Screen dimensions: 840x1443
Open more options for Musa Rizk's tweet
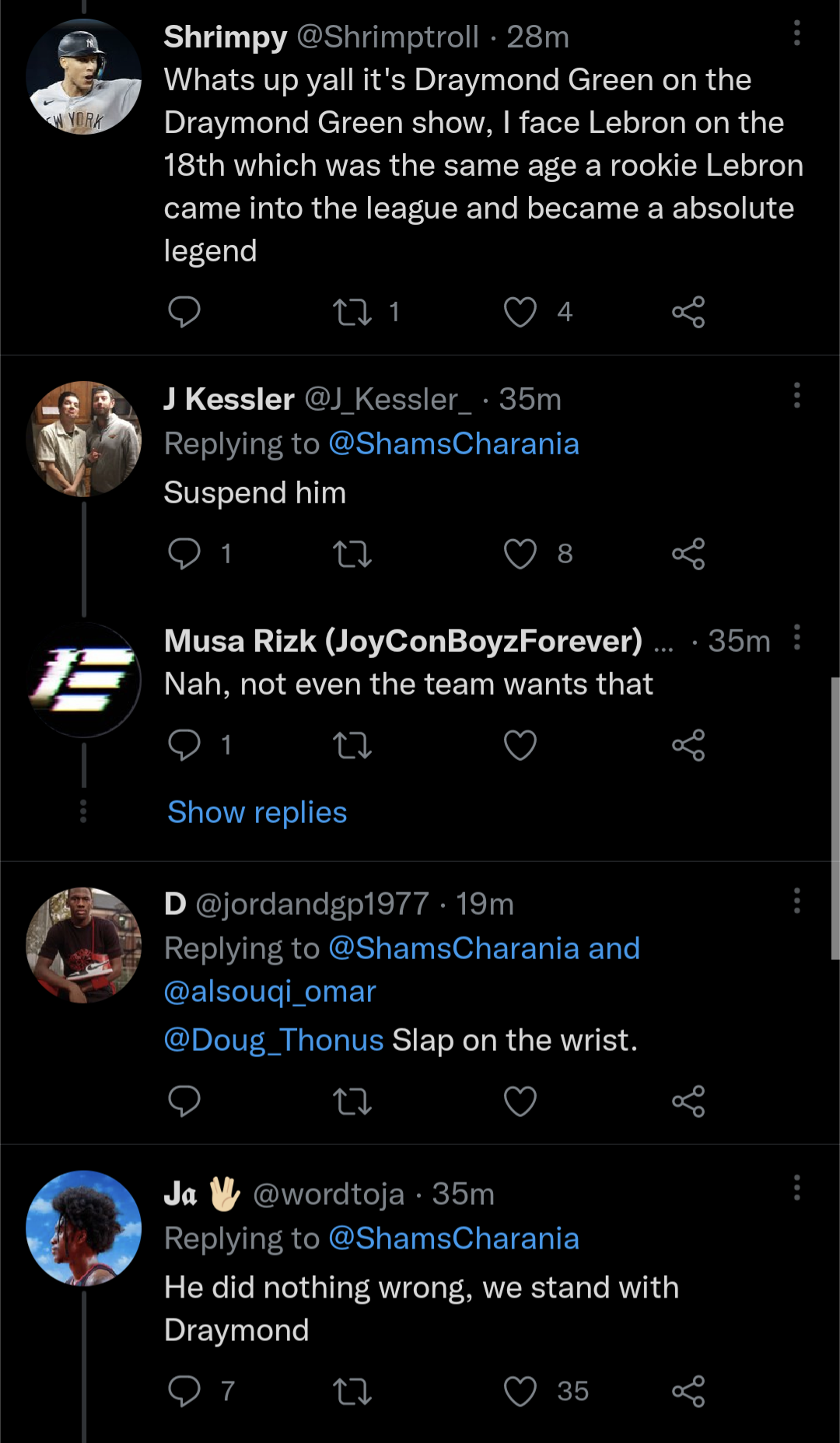(796, 638)
